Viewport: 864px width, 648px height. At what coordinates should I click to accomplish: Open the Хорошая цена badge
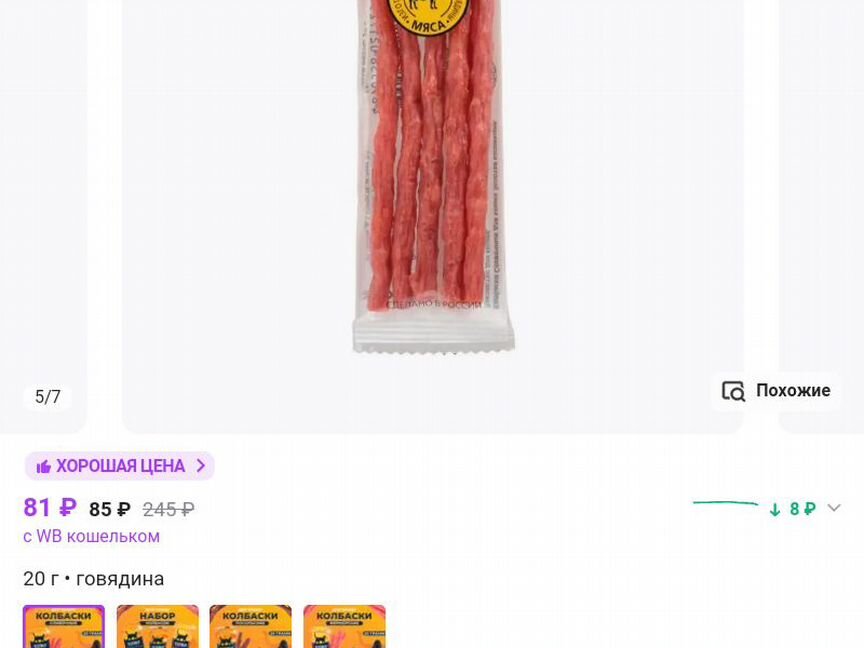120,466
